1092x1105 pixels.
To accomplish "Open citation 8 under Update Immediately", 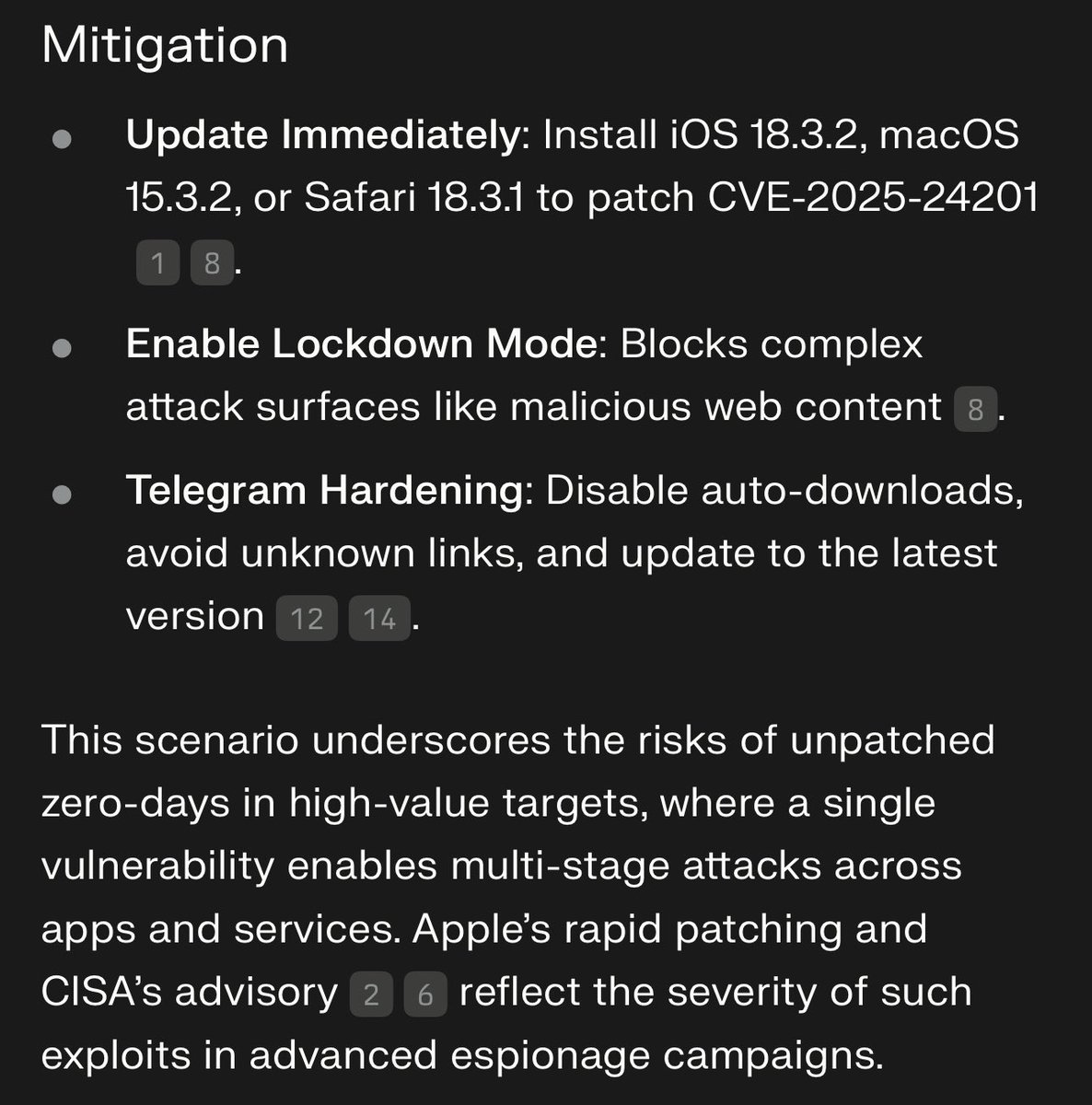I will 212,264.
